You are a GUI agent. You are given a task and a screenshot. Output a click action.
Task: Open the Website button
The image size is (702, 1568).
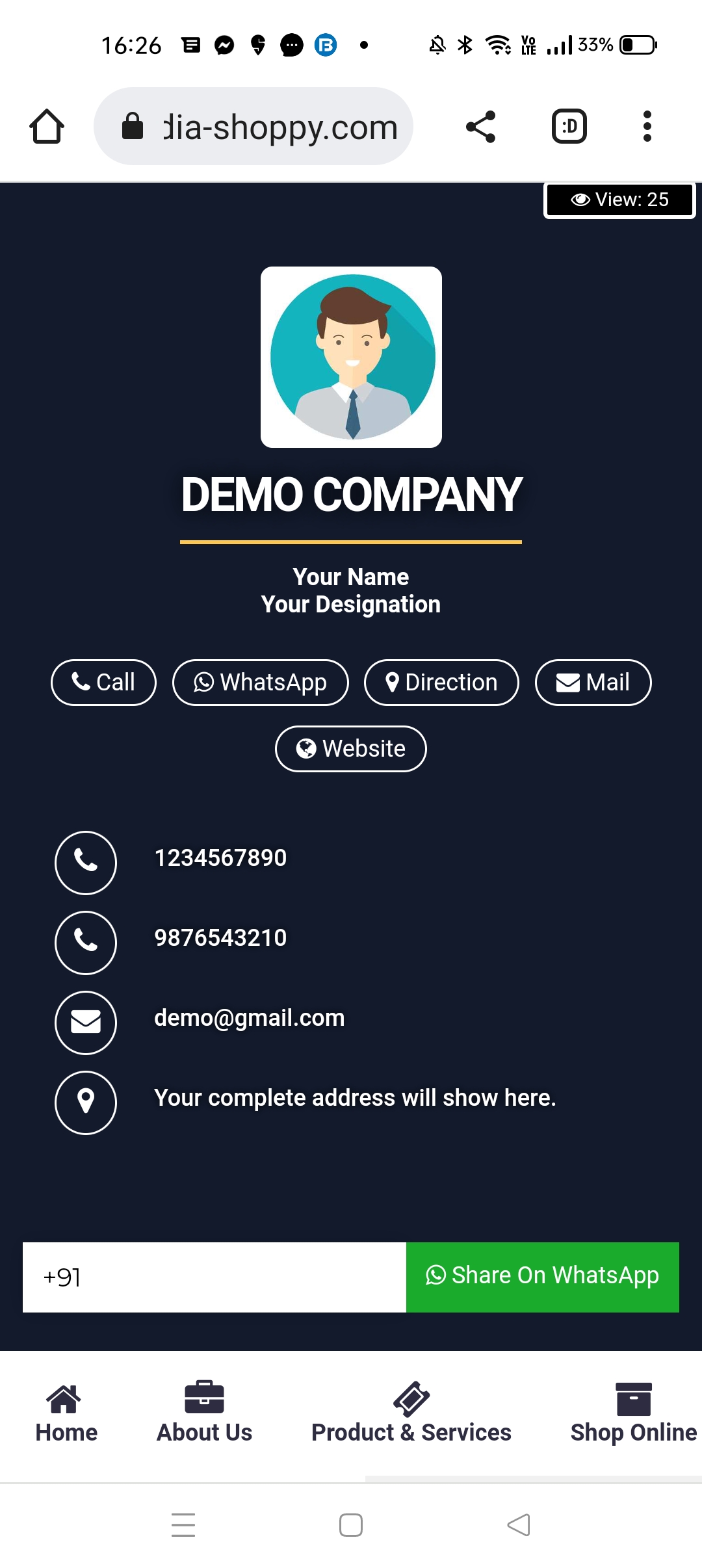pos(351,749)
